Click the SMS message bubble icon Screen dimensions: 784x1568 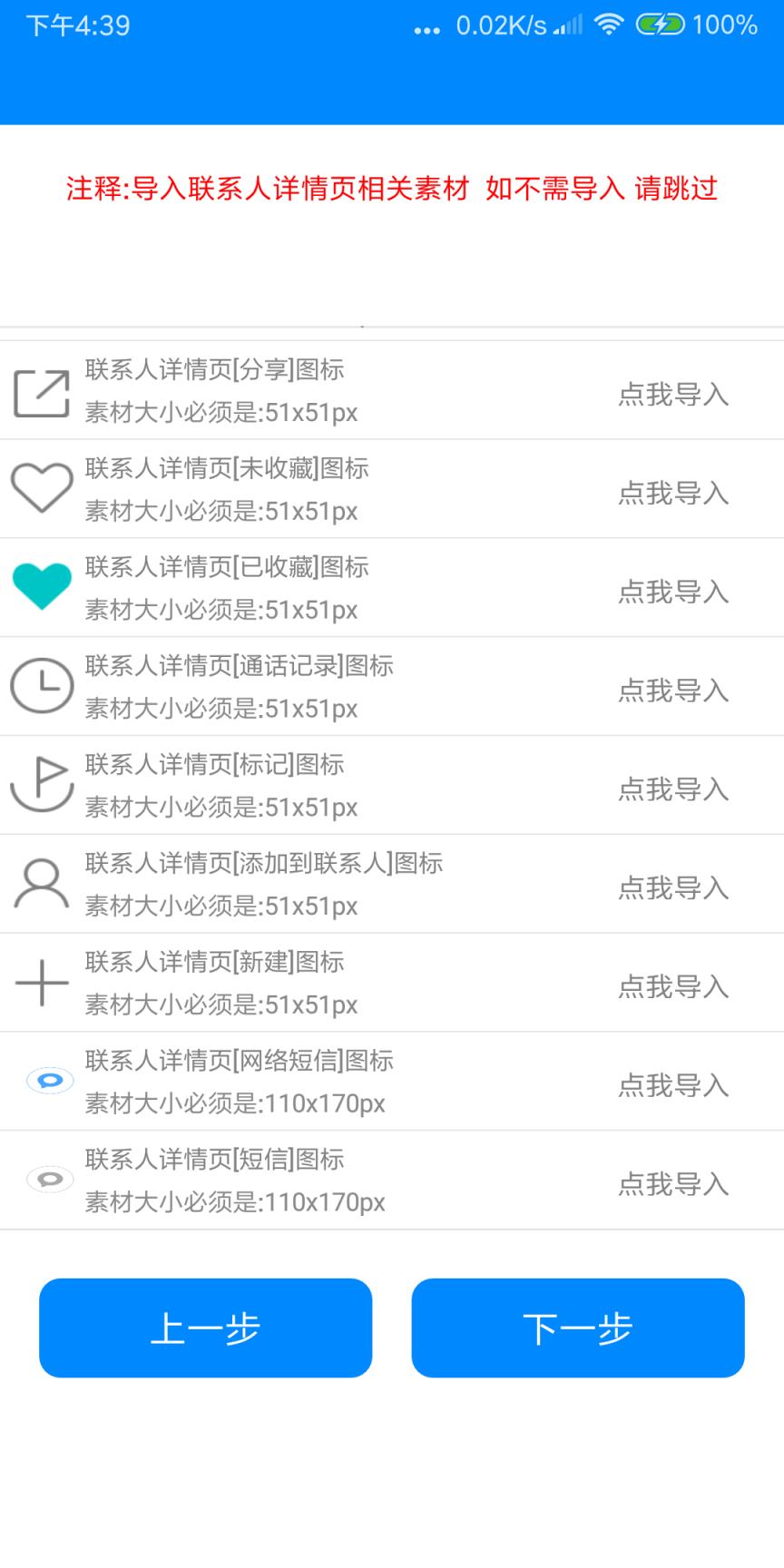pos(50,1179)
